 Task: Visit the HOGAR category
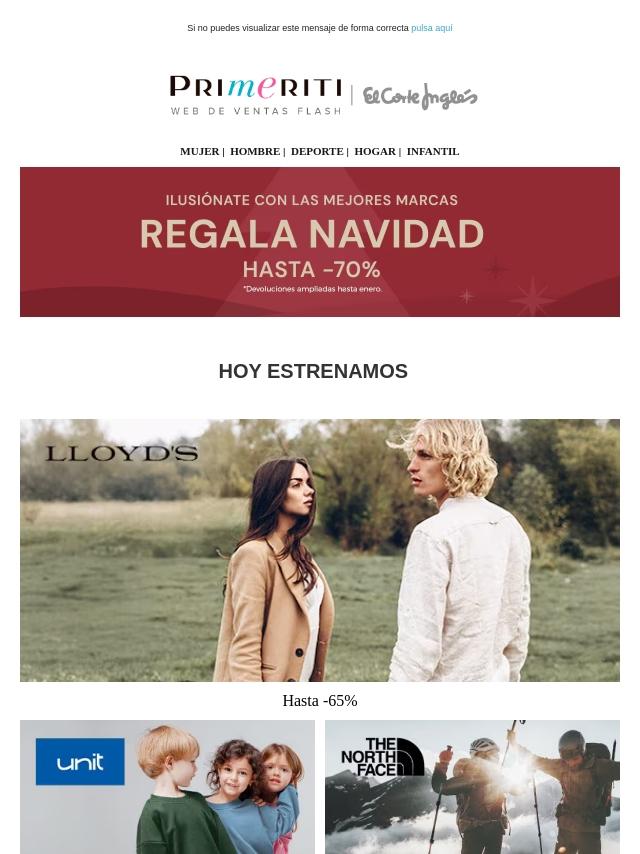(374, 151)
